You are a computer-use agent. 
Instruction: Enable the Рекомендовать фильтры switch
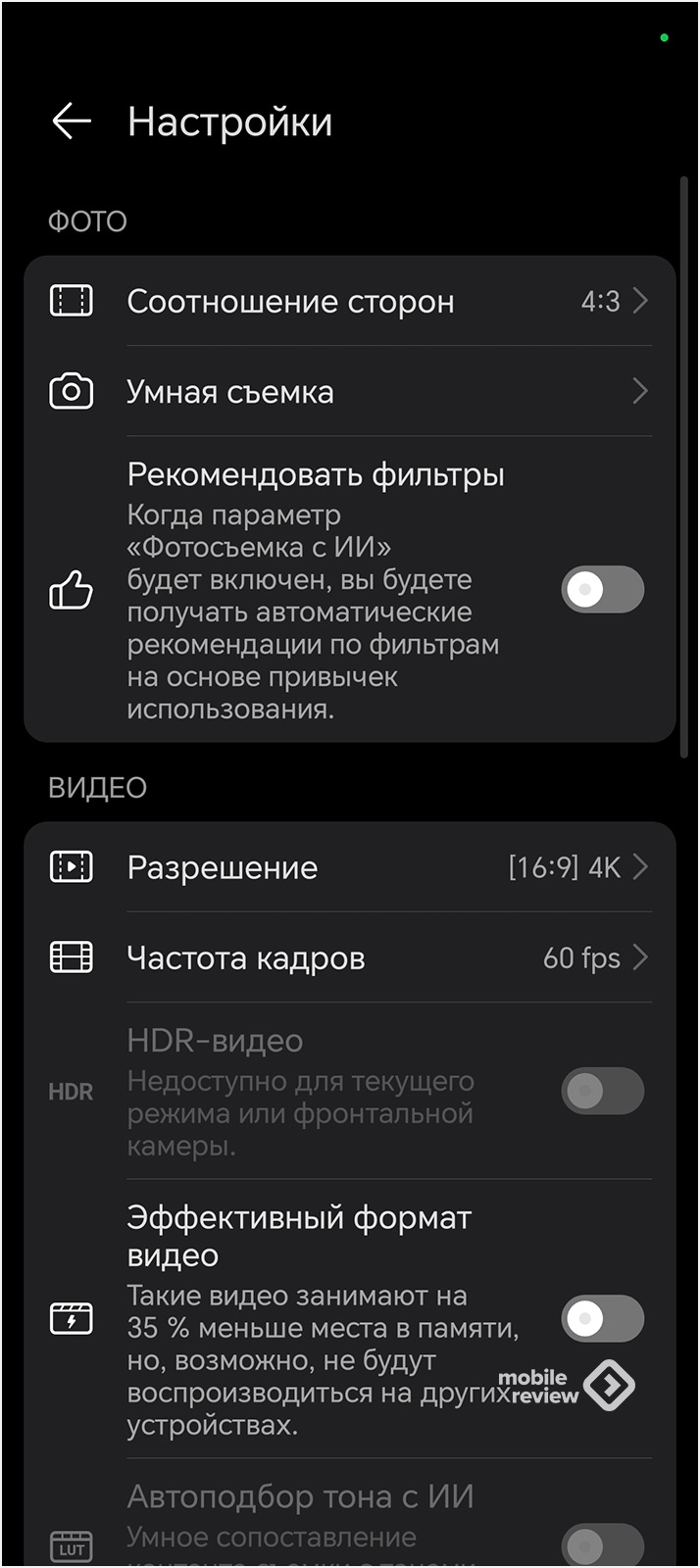click(602, 590)
